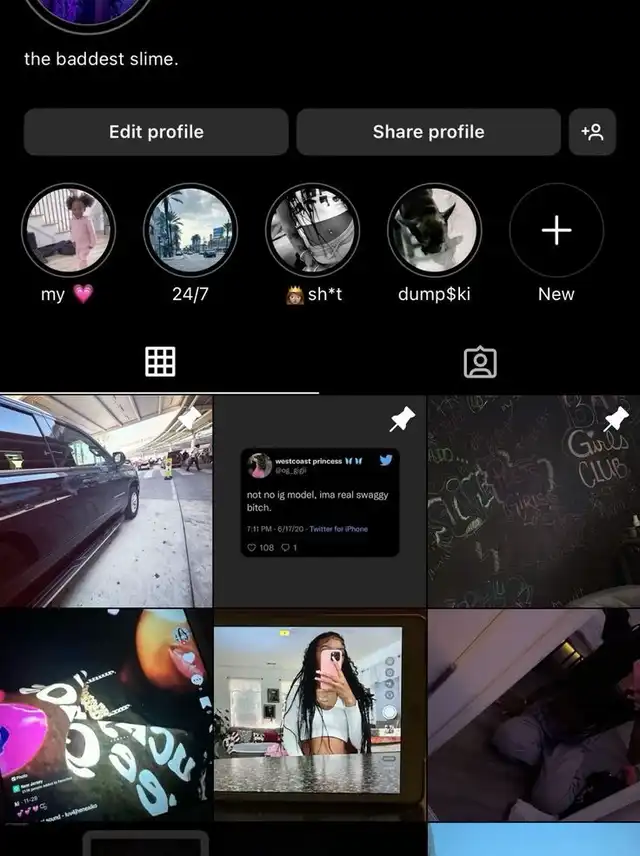Open the 24/7 story highlight
Viewport: 640px width, 856px height.
click(190, 230)
